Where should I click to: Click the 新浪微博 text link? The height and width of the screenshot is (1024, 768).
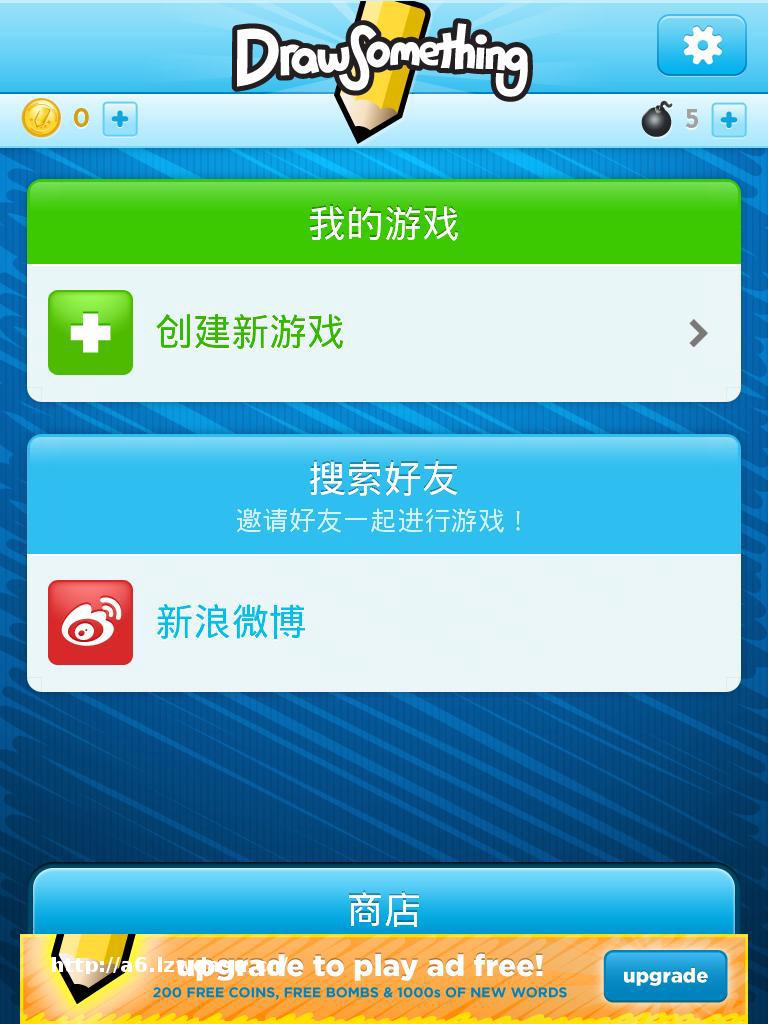click(x=231, y=622)
